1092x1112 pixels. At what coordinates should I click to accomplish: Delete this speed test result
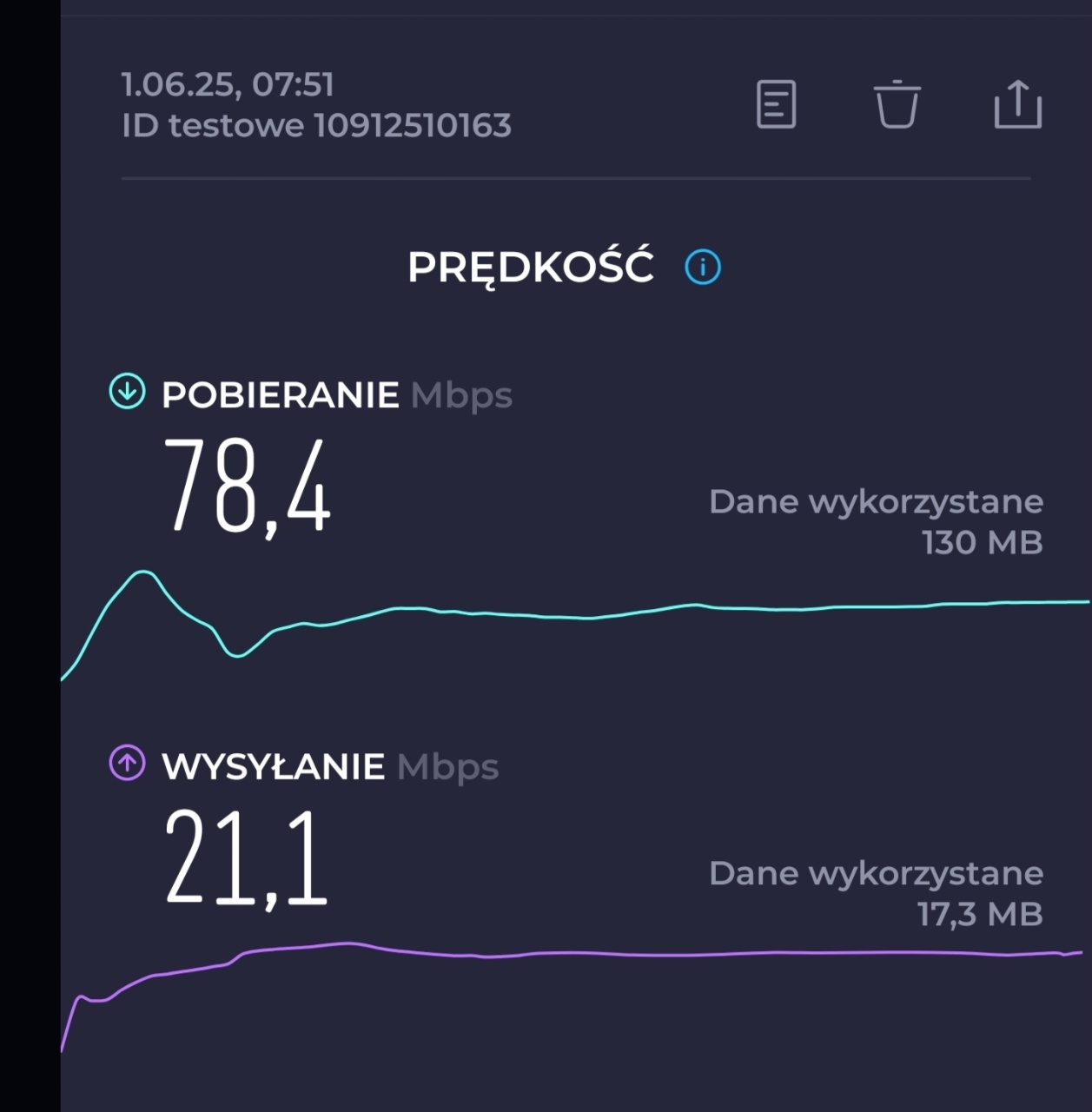click(897, 105)
